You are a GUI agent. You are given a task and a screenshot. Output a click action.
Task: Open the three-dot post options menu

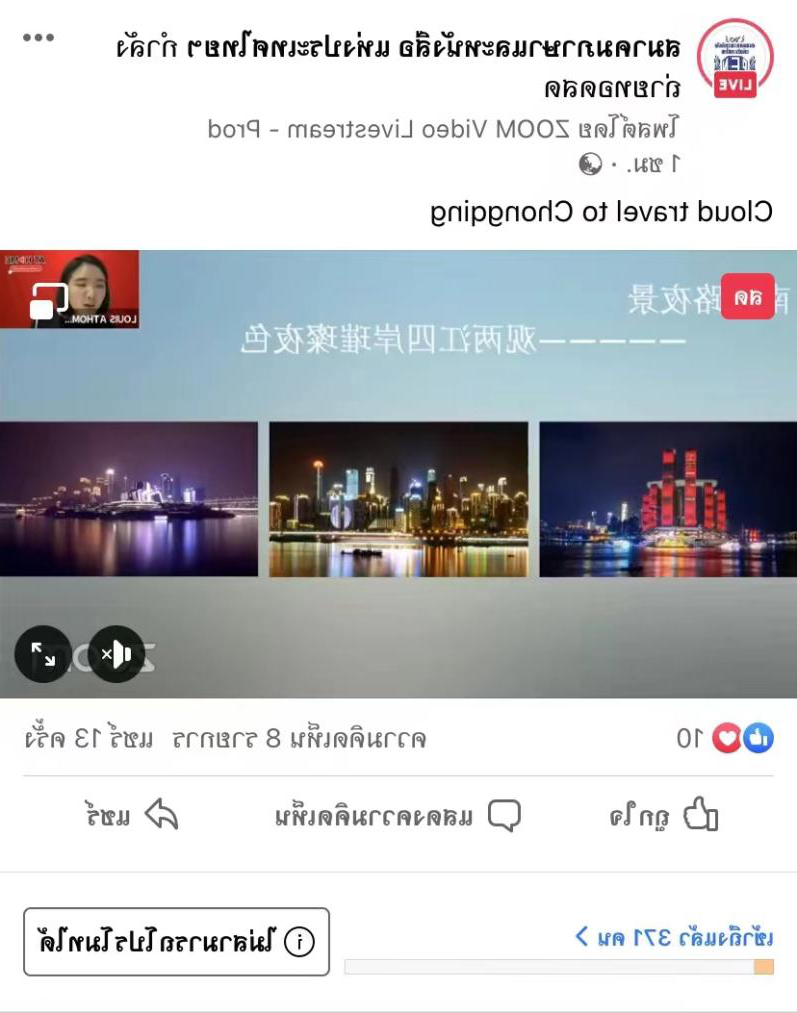pos(38,38)
